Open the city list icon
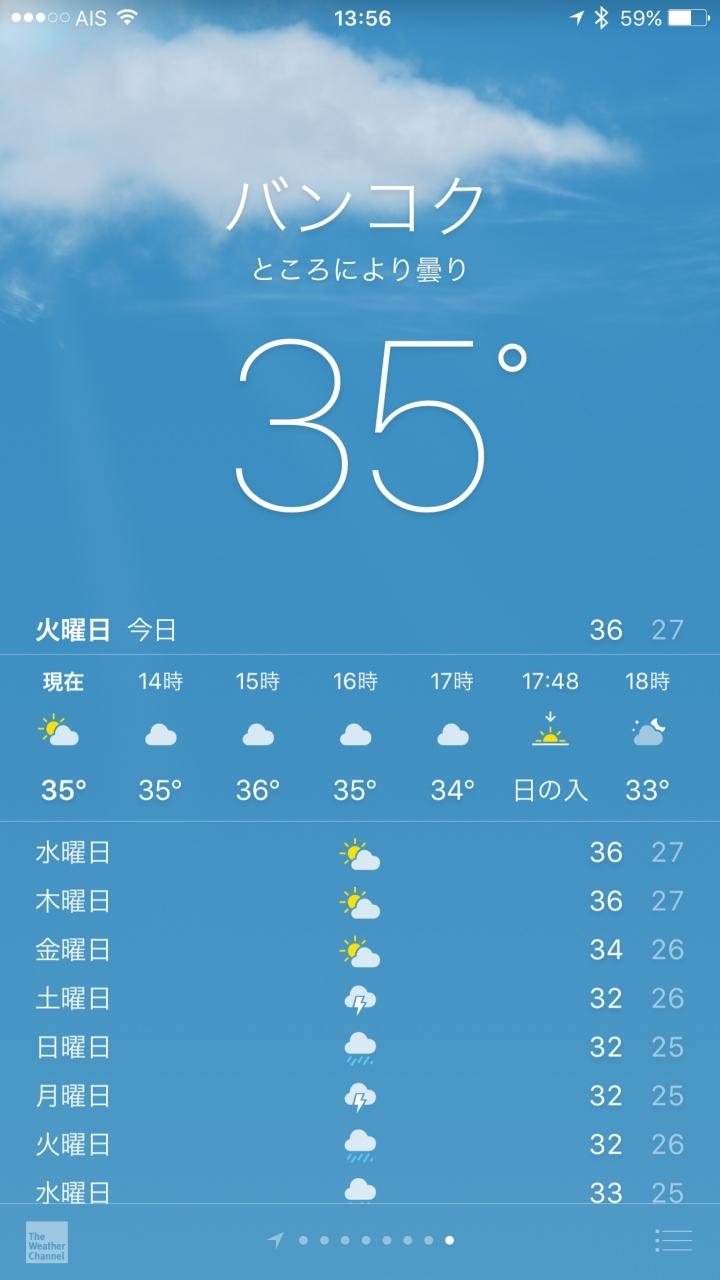 (x=674, y=1240)
